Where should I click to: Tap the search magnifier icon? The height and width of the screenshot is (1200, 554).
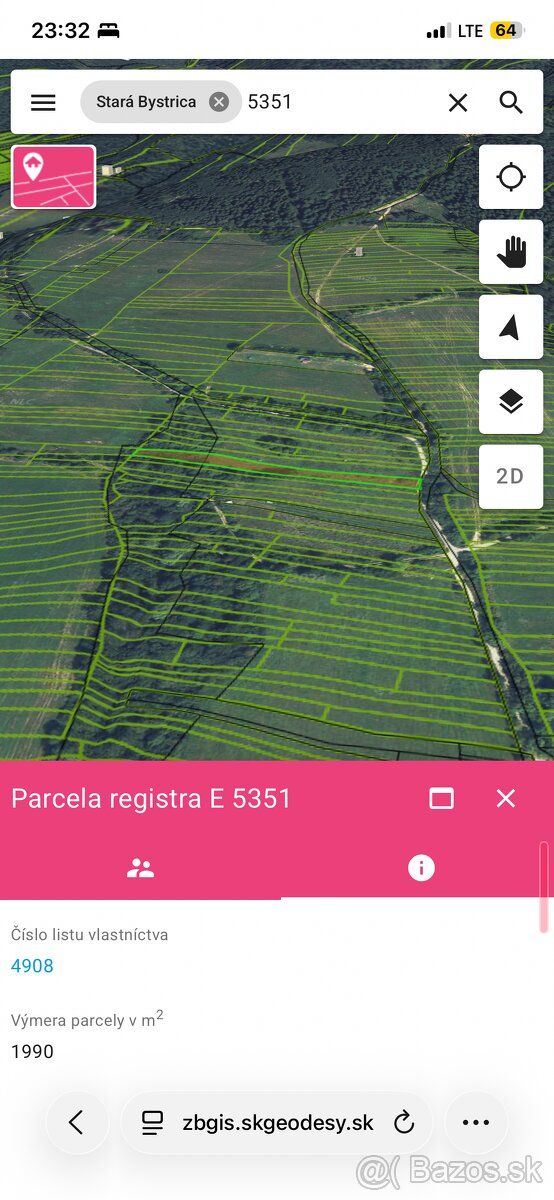pyautogui.click(x=511, y=102)
